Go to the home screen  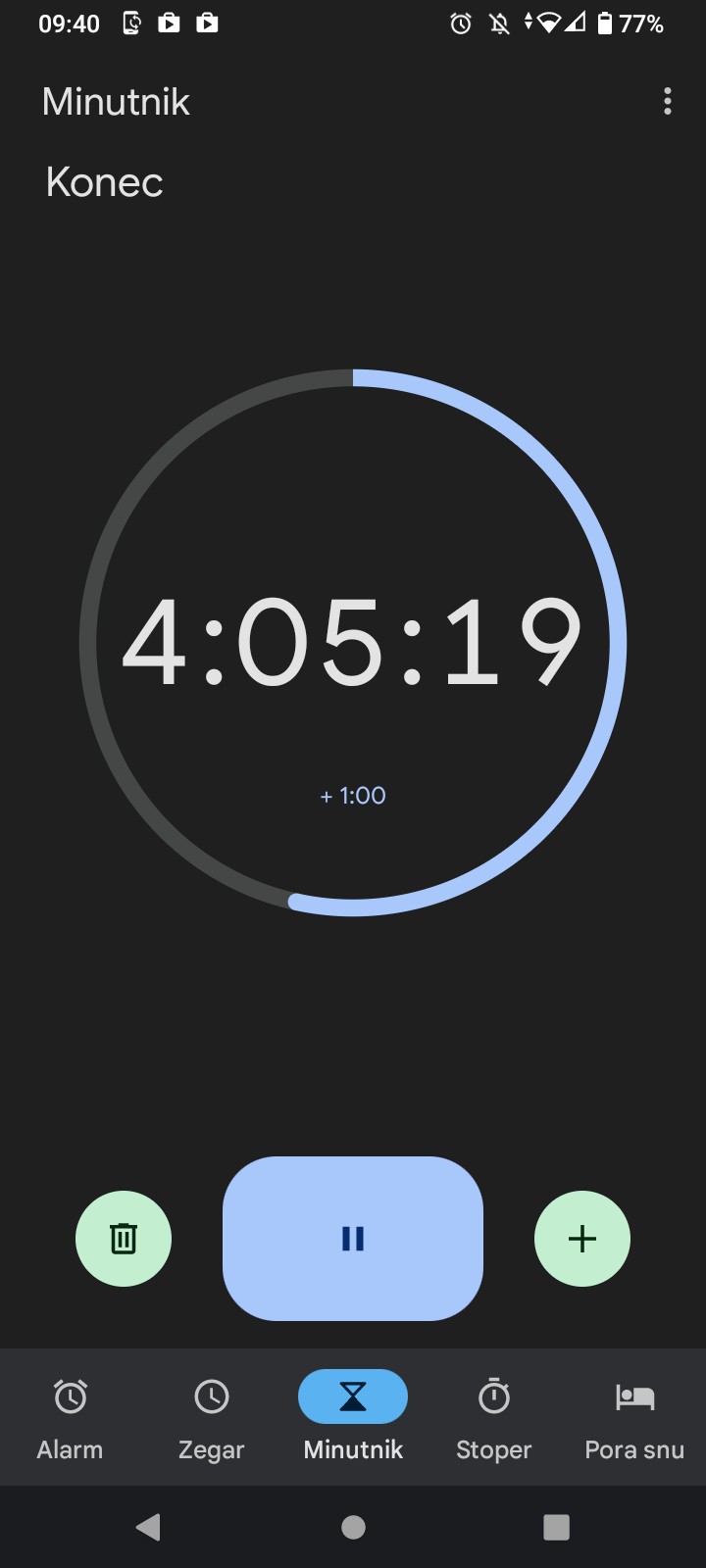point(353,1527)
